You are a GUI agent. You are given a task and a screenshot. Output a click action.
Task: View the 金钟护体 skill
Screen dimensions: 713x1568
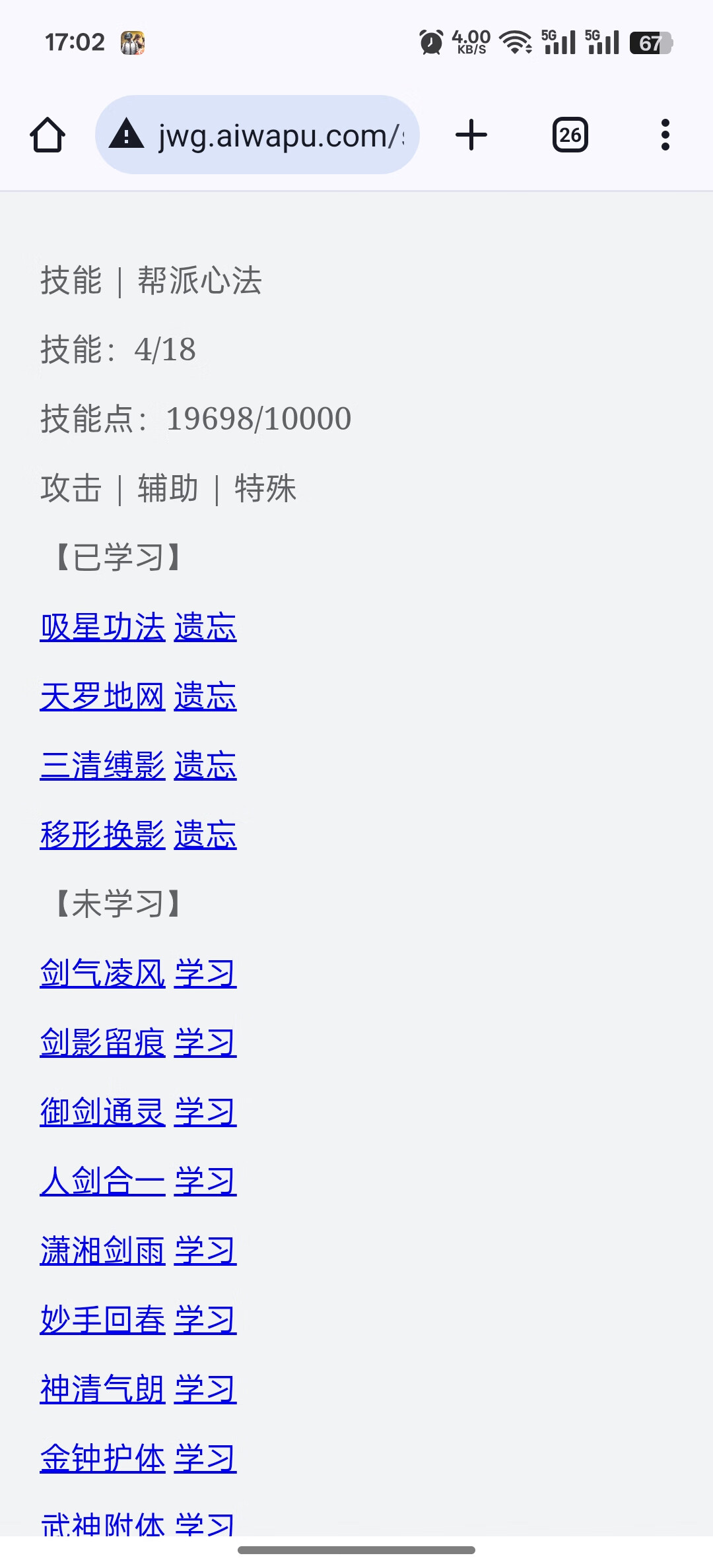[x=102, y=1458]
